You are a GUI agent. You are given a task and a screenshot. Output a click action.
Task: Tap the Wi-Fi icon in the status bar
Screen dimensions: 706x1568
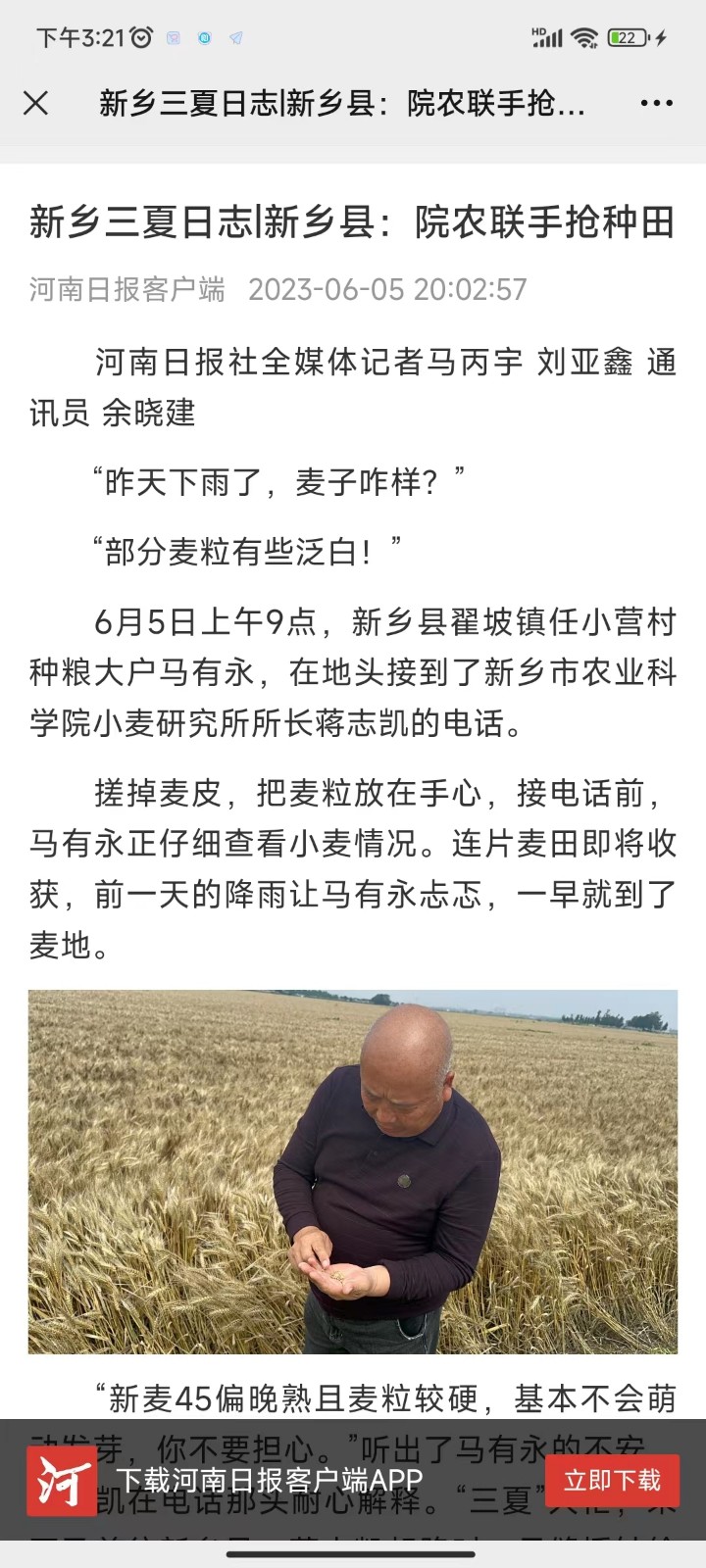[586, 37]
